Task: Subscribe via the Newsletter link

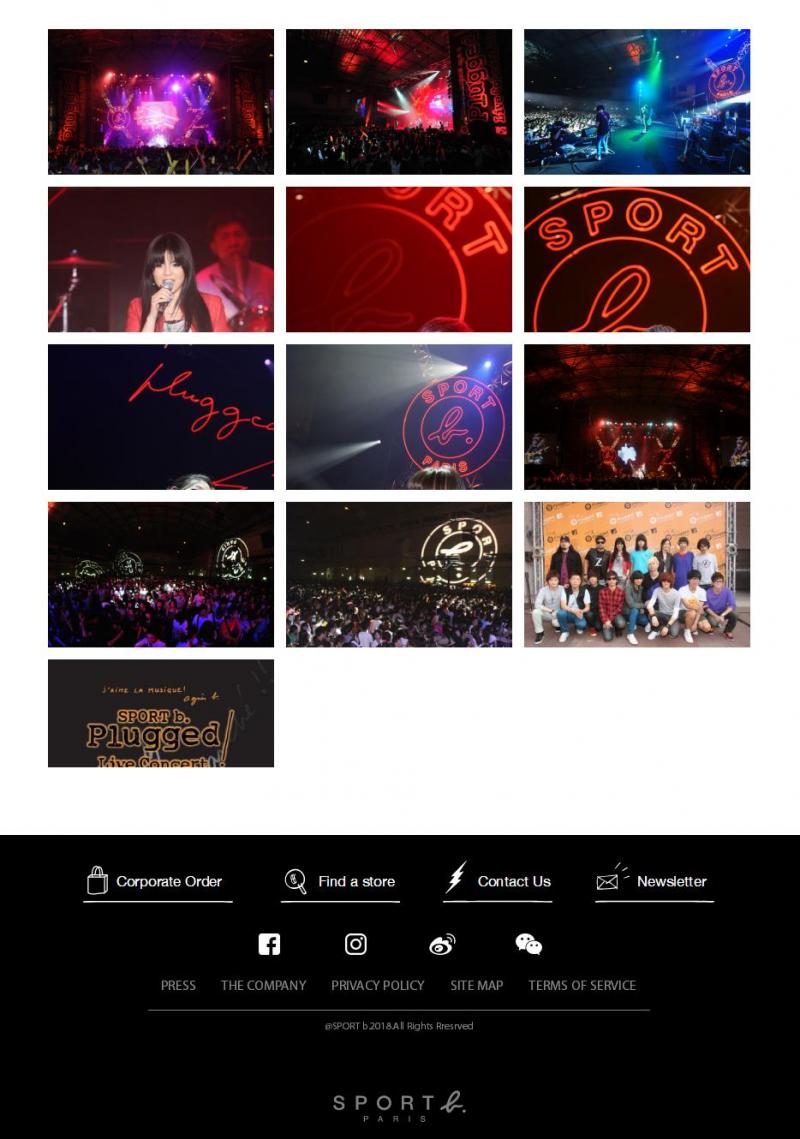Action: 654,881
